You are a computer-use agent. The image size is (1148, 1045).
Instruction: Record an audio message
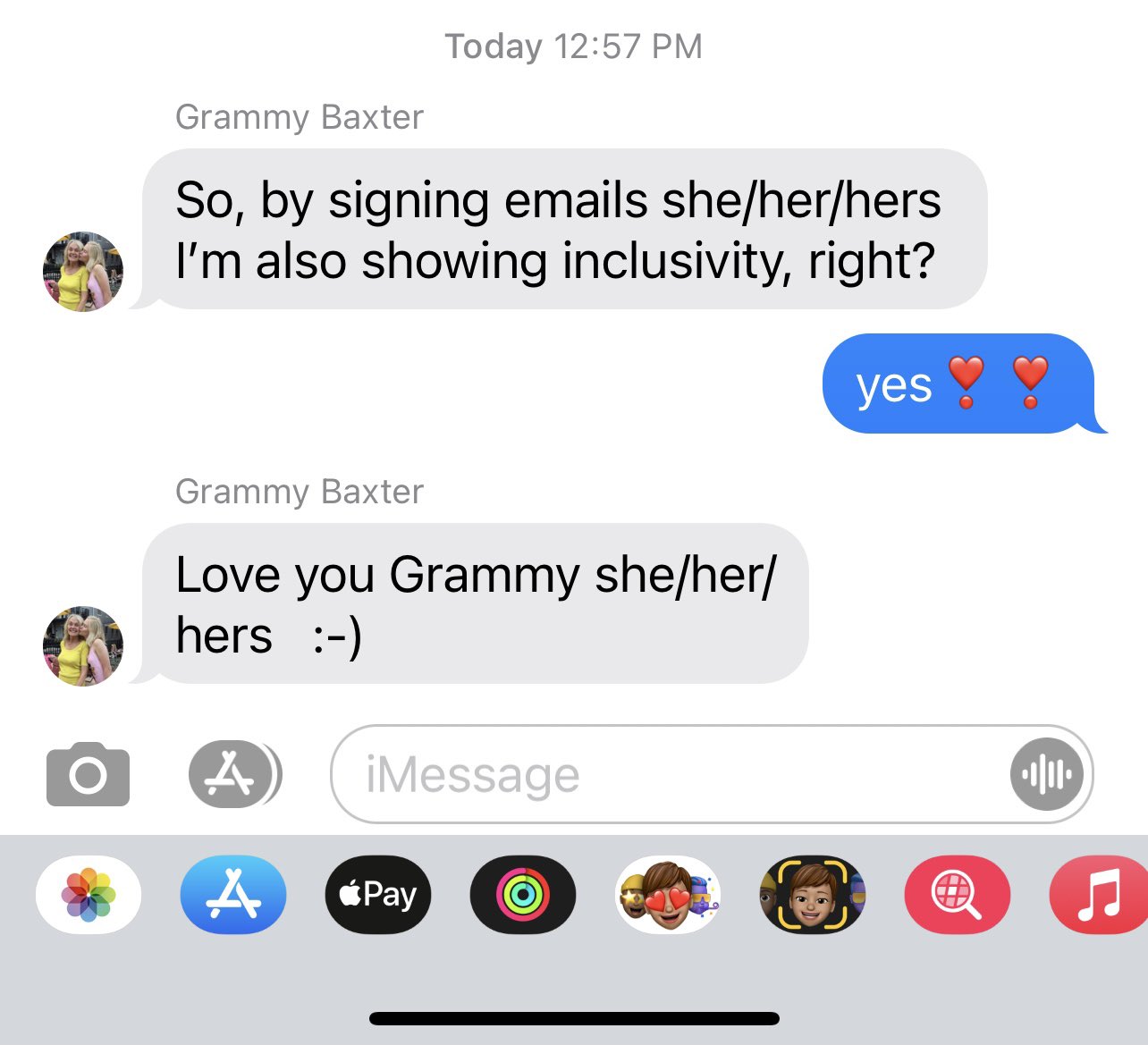(x=1047, y=774)
